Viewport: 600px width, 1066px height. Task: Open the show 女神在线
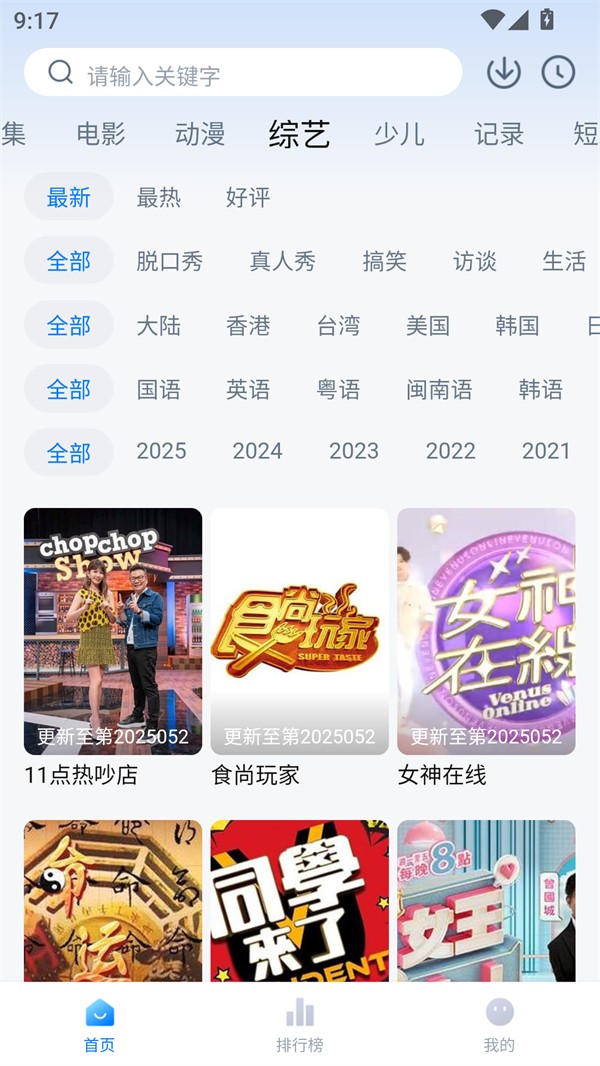coord(486,631)
